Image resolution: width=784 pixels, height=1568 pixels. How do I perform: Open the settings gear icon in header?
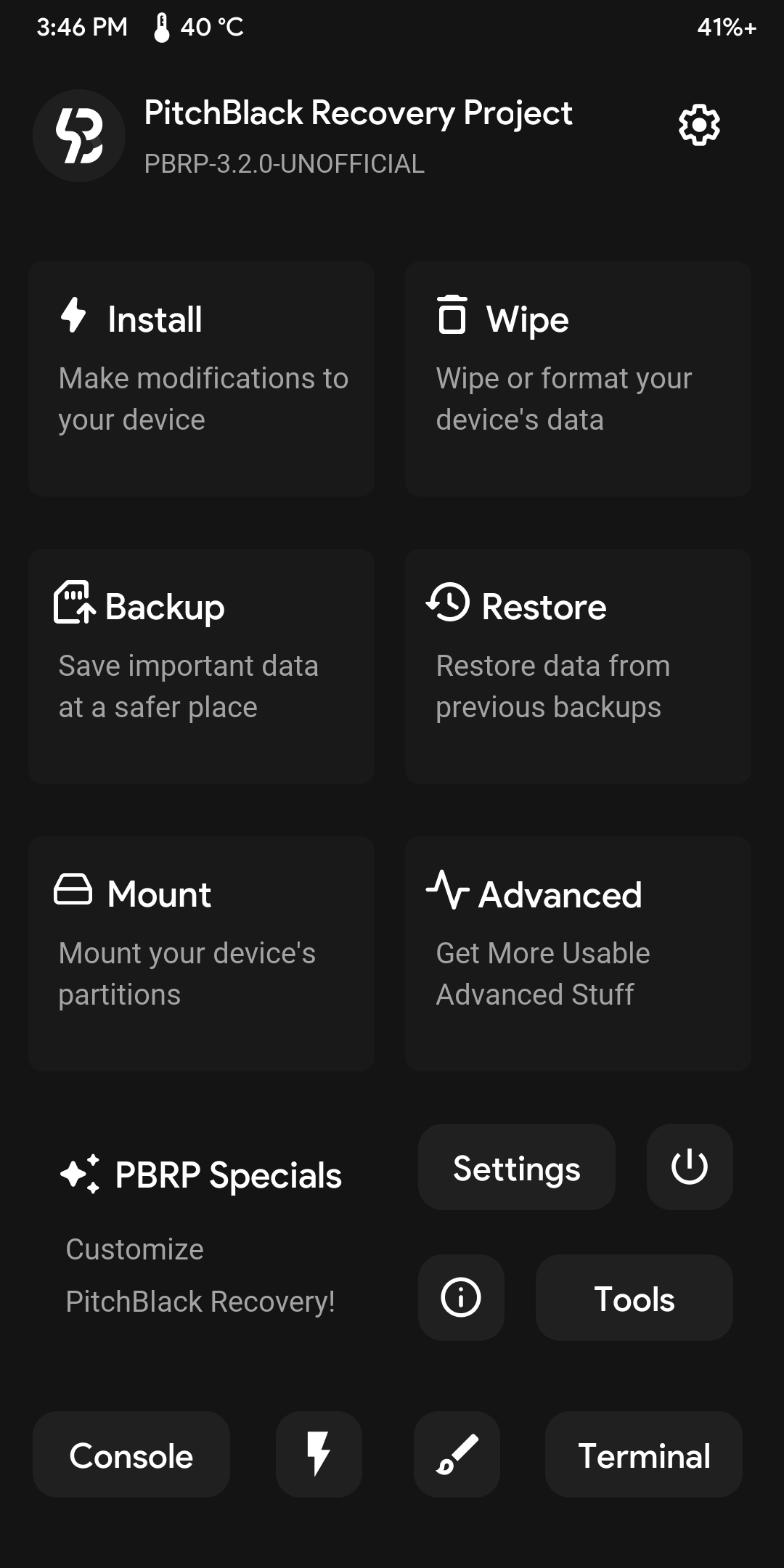(x=699, y=126)
